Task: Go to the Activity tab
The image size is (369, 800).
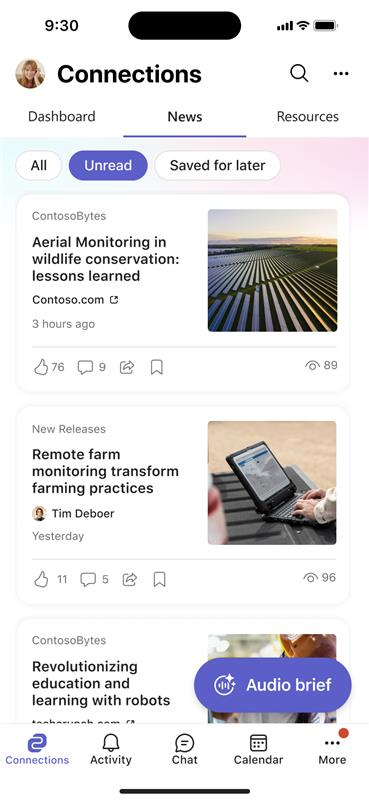Action: (111, 749)
